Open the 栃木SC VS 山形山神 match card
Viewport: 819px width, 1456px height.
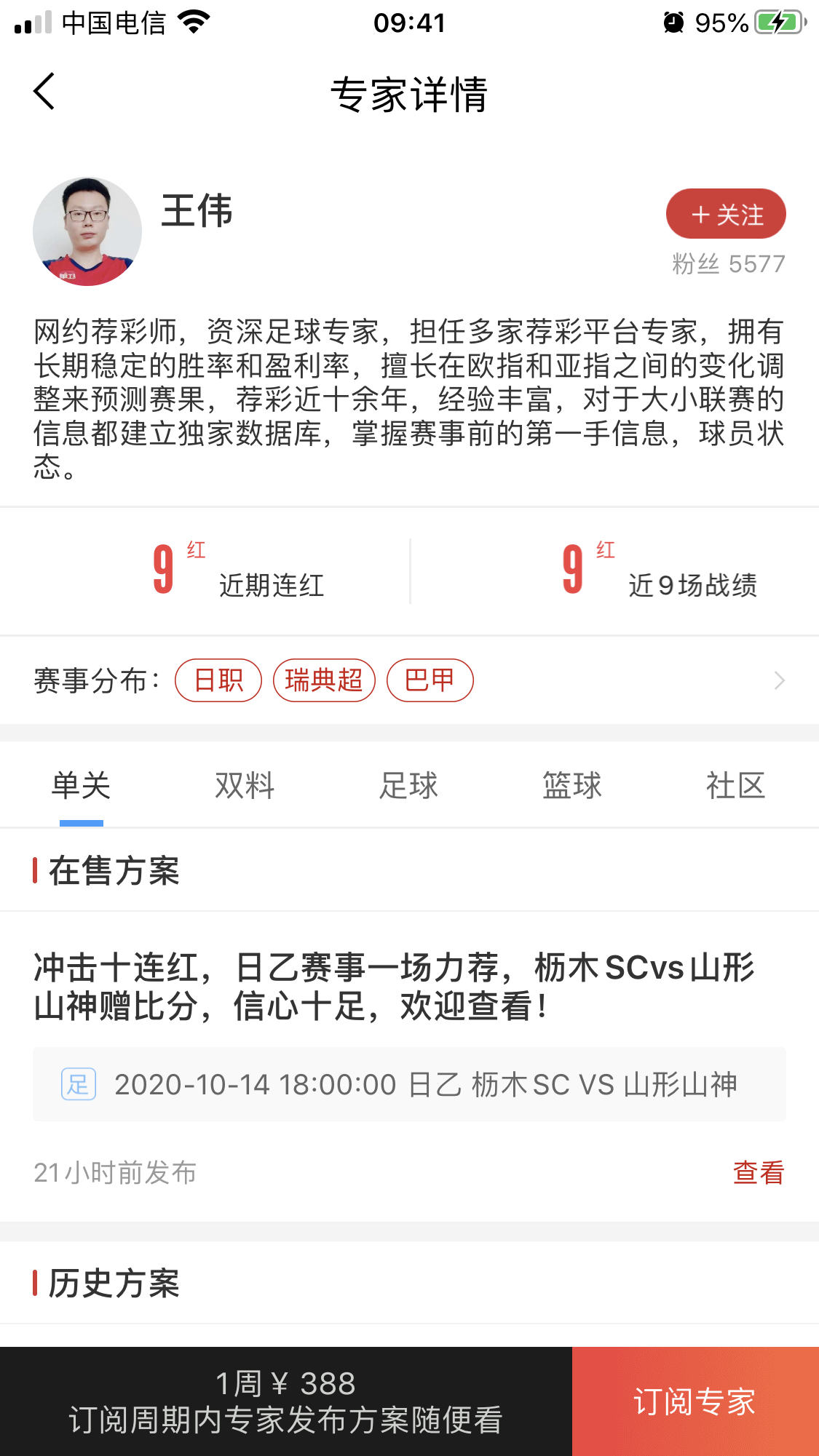[x=409, y=1084]
